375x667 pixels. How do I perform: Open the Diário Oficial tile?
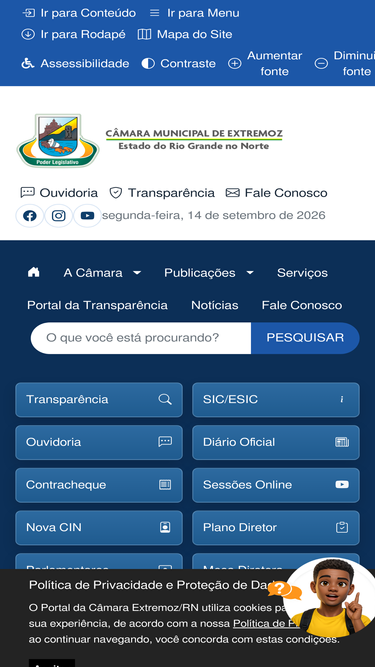tap(276, 442)
